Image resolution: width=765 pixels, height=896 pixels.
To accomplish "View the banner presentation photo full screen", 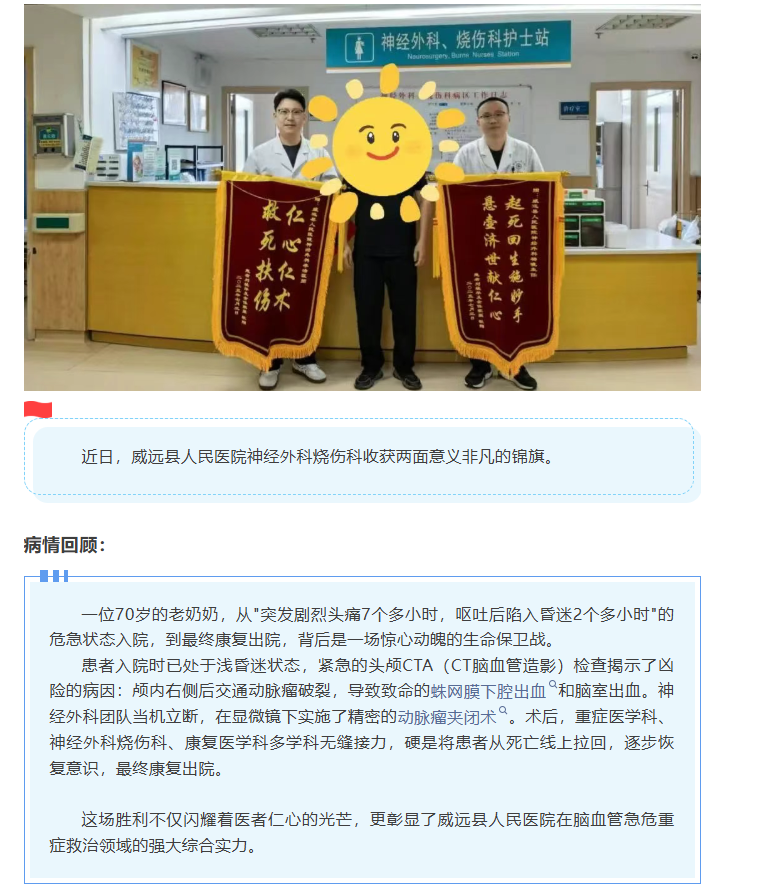I will point(362,200).
